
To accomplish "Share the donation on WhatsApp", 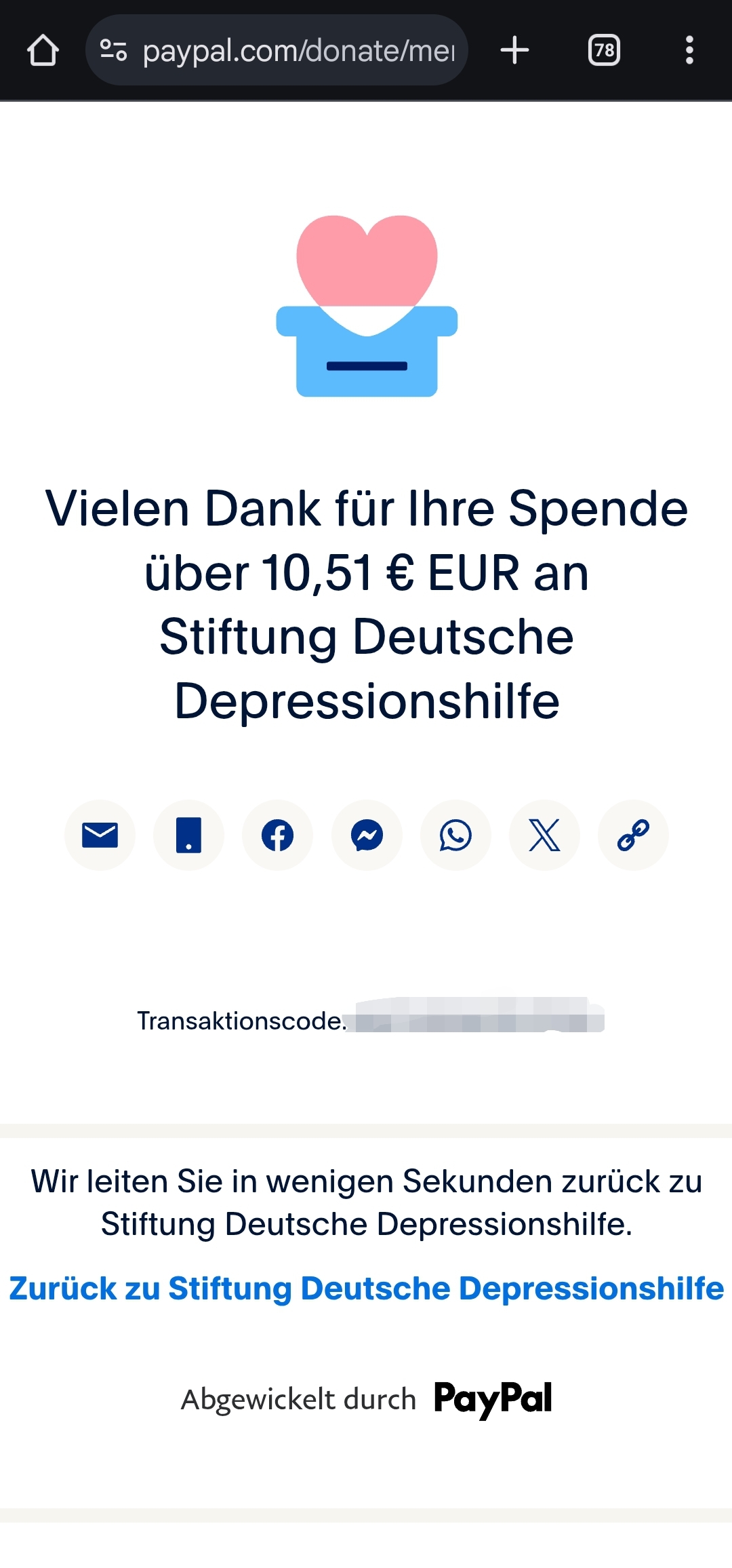I will pyautogui.click(x=455, y=835).
